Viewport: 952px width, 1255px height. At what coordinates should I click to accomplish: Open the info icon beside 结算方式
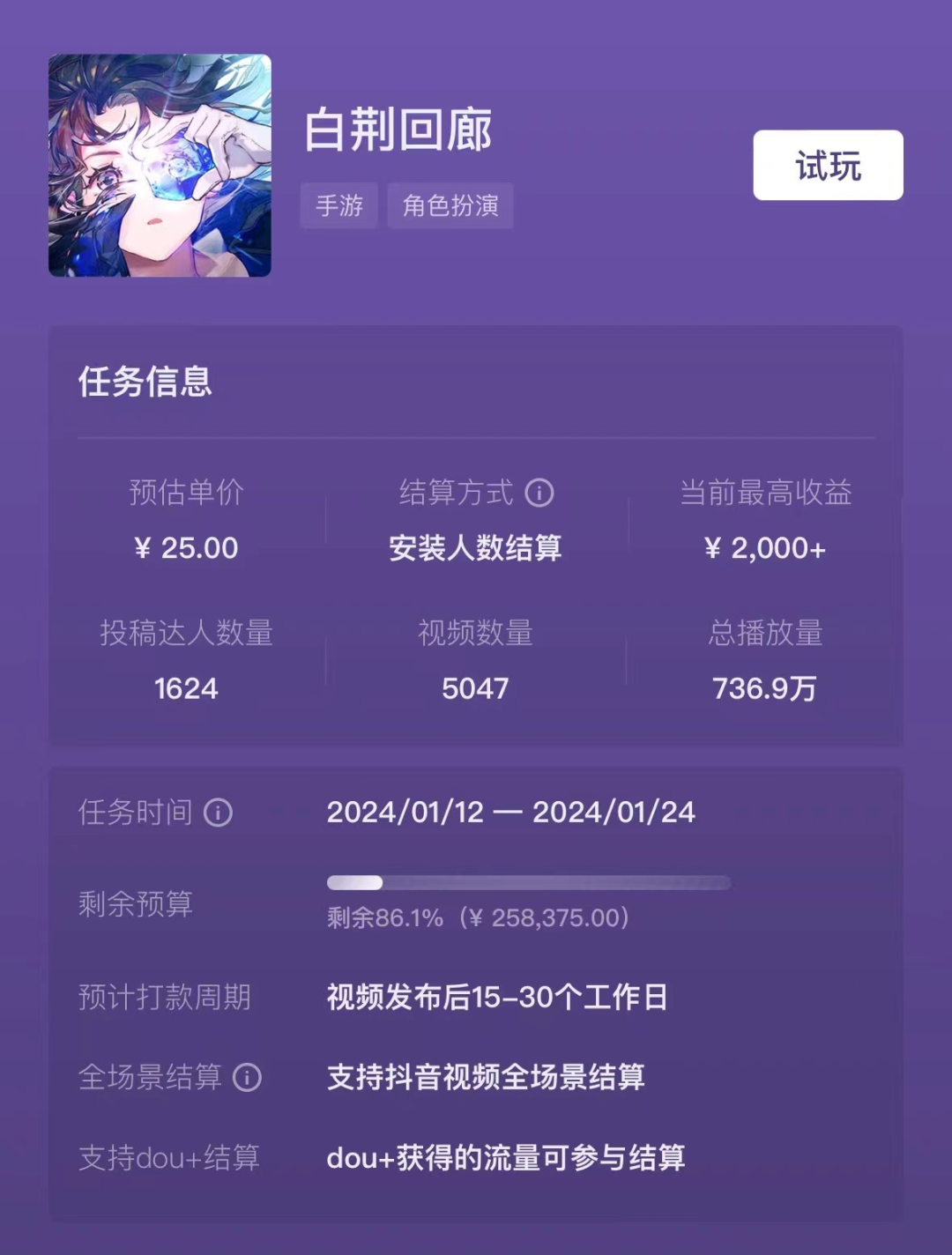tap(539, 493)
